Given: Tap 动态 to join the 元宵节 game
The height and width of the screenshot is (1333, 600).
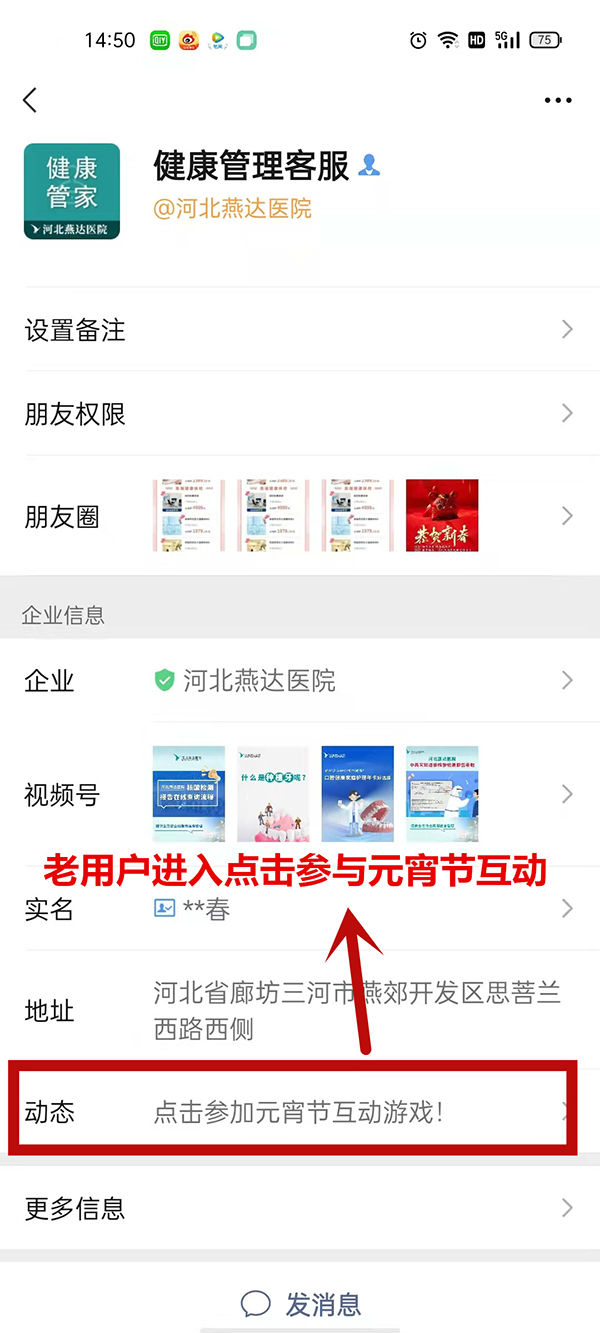Looking at the screenshot, I should tap(298, 1112).
